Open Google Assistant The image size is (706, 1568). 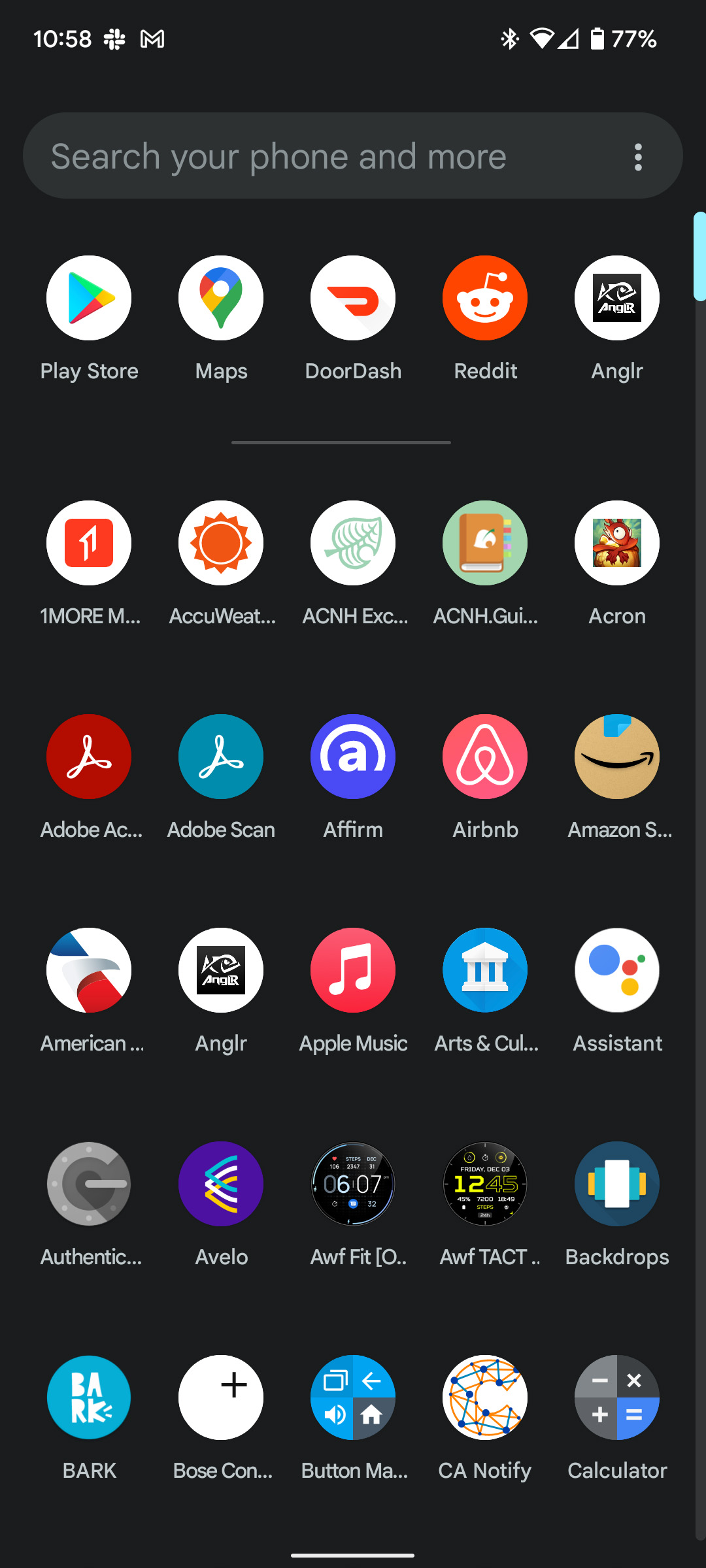617,971
